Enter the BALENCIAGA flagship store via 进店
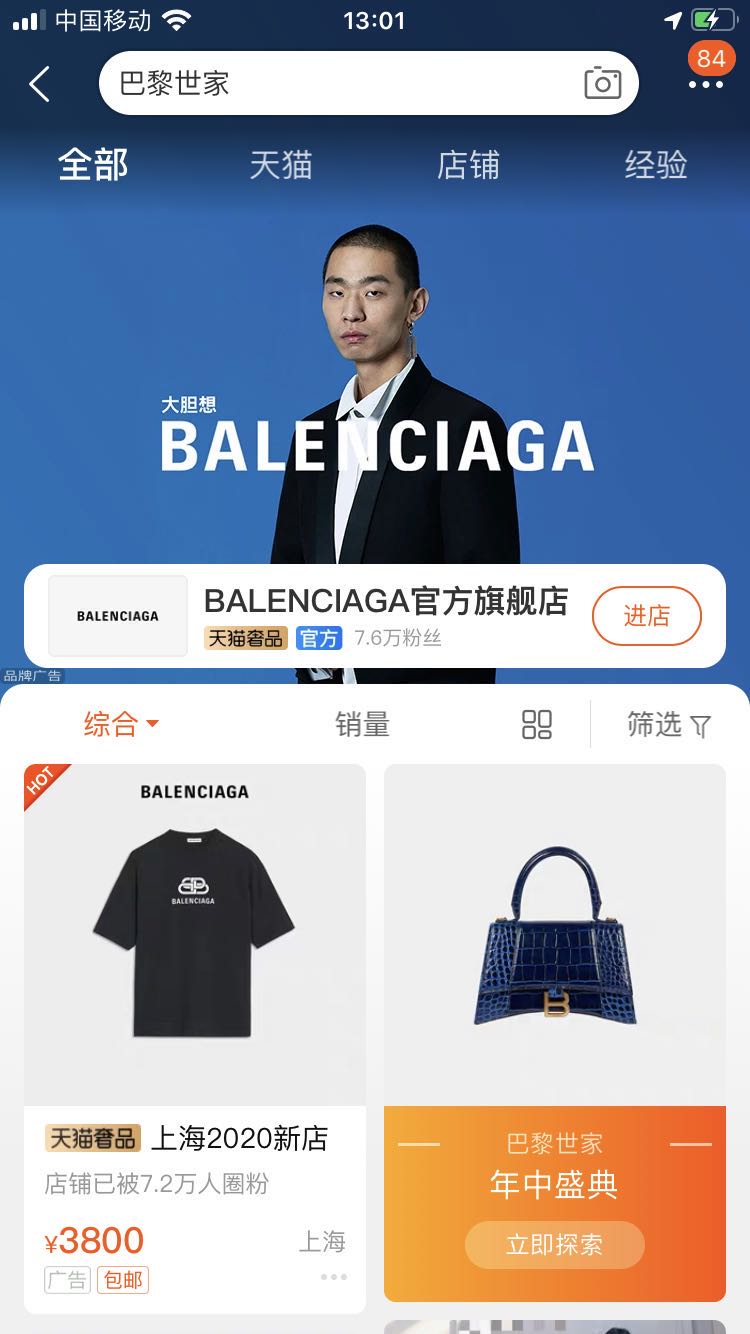This screenshot has width=750, height=1334. click(x=646, y=616)
